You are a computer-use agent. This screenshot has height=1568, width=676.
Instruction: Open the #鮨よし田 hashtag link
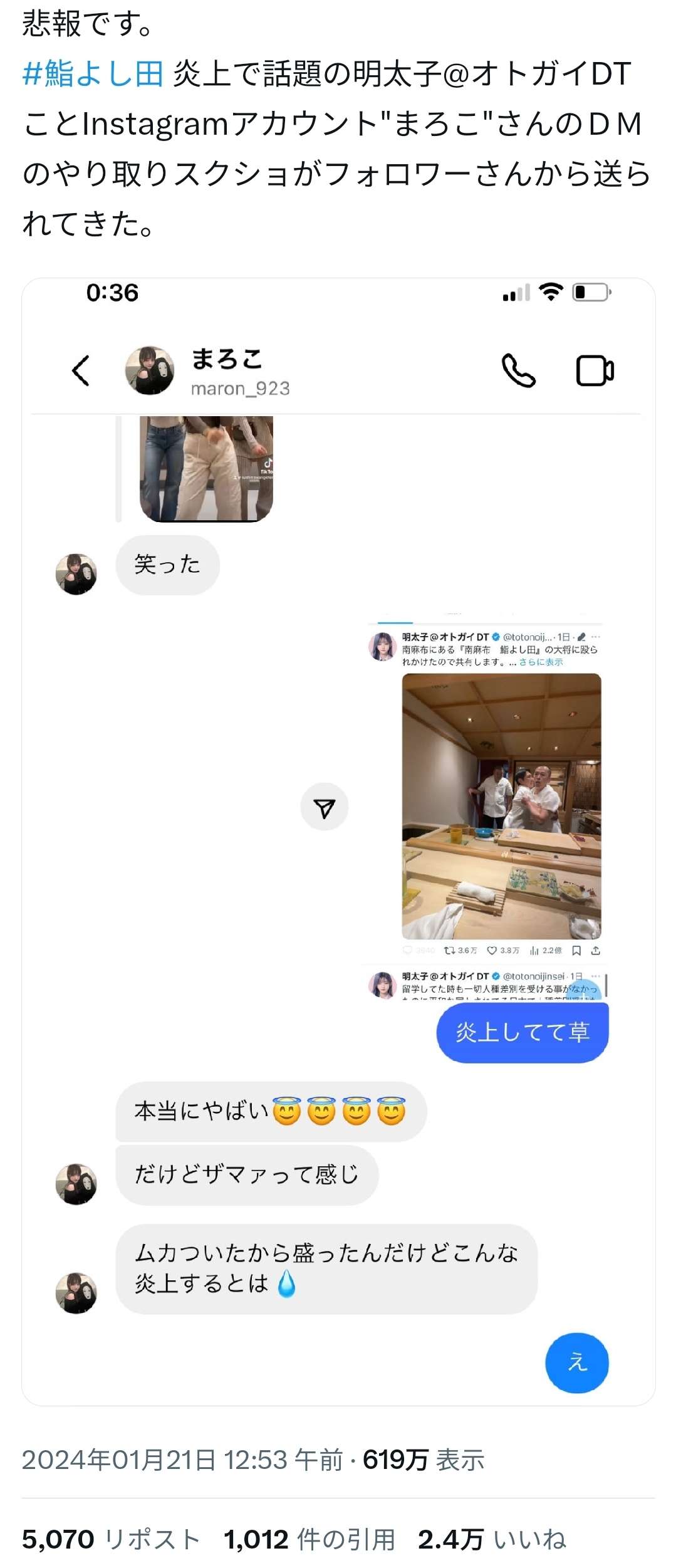[93, 74]
